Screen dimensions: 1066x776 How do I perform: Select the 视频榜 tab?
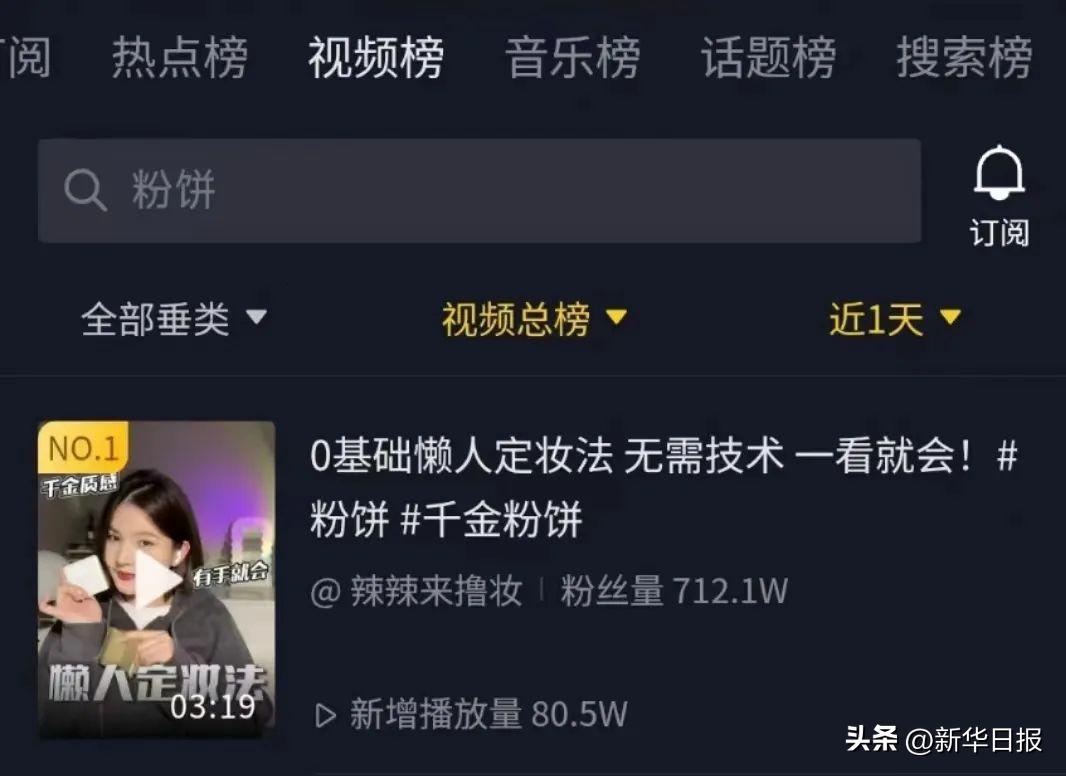coord(375,58)
